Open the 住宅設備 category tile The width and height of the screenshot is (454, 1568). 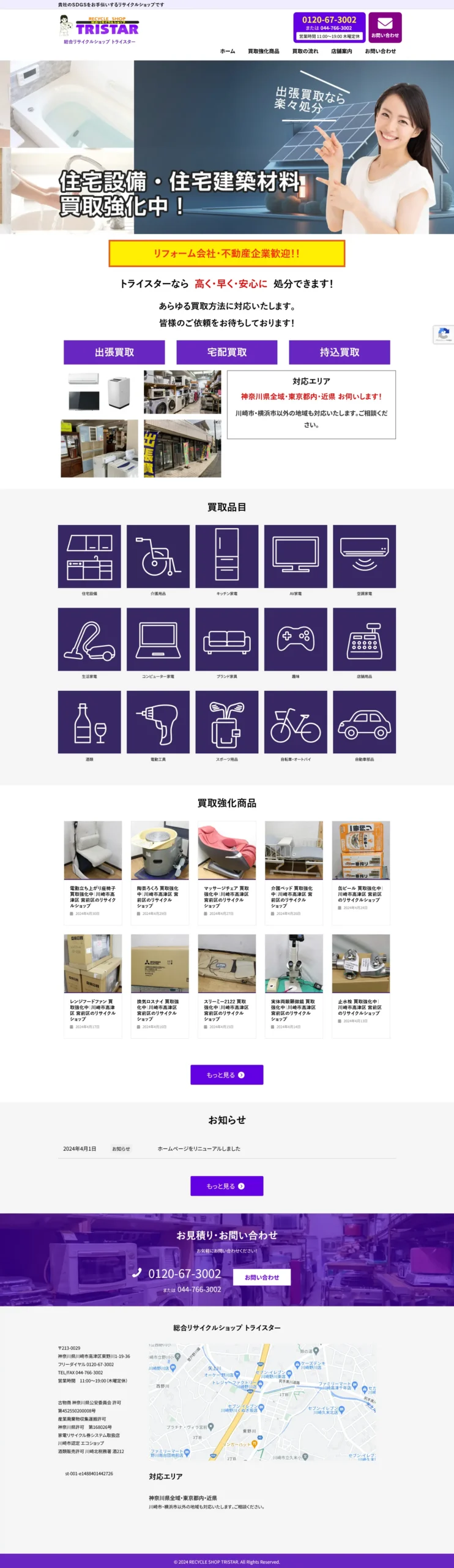89,556
